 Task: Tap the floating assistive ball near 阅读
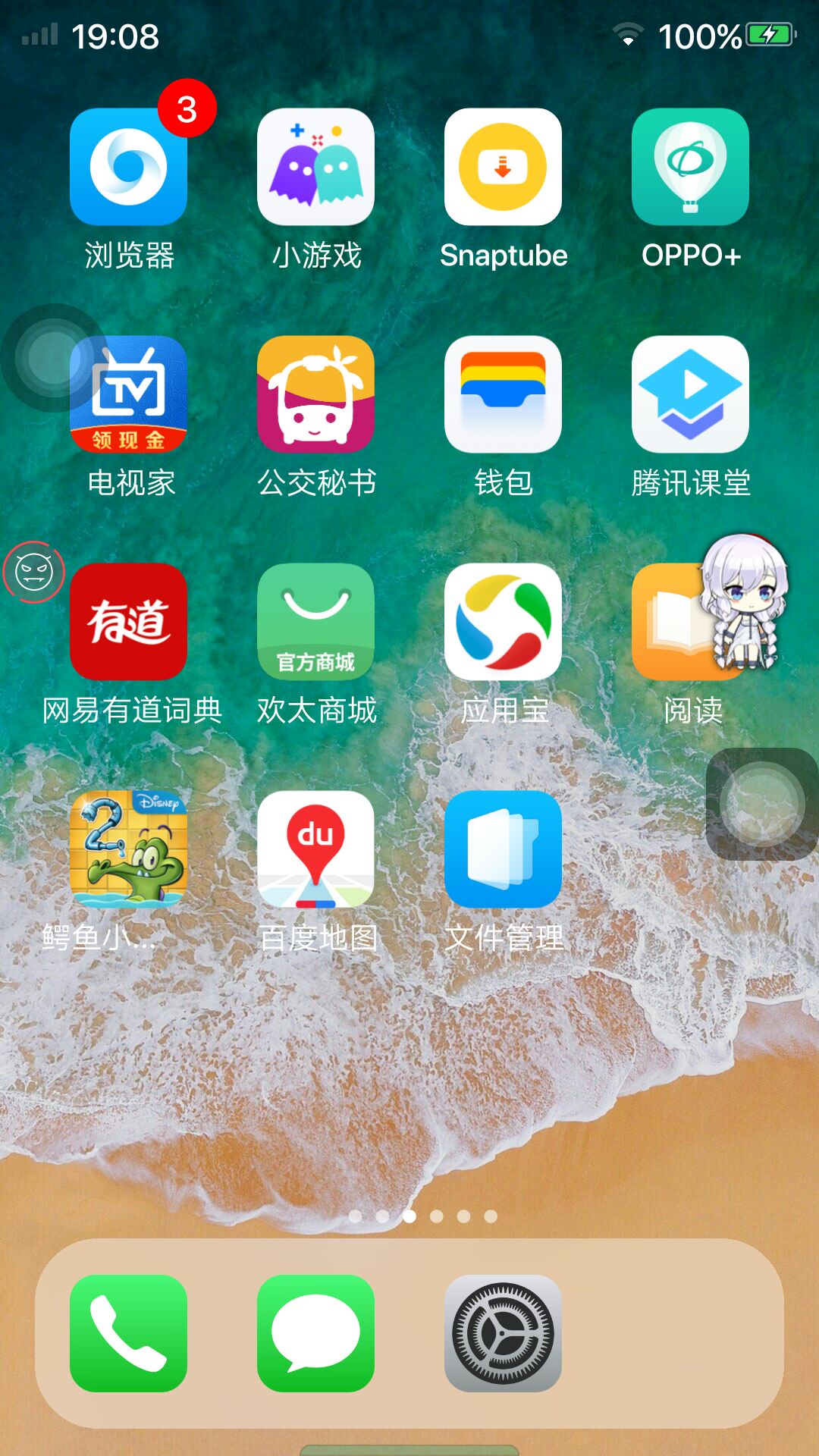coord(761,804)
